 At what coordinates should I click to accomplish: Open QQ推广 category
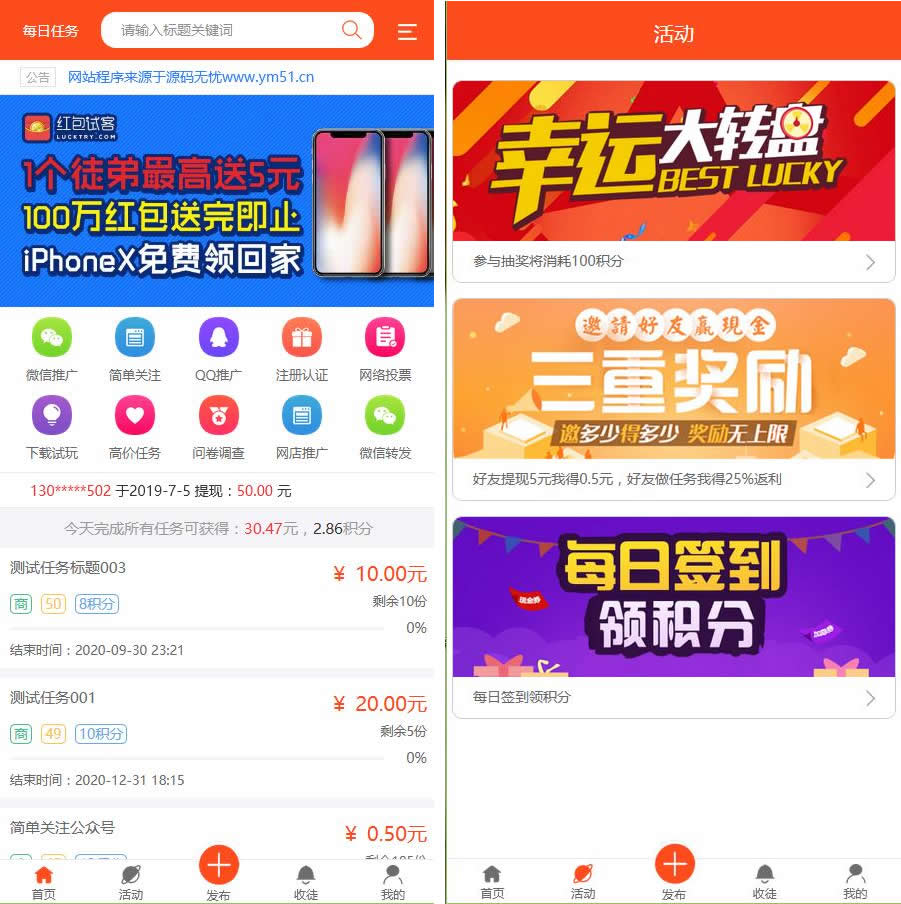[x=218, y=349]
